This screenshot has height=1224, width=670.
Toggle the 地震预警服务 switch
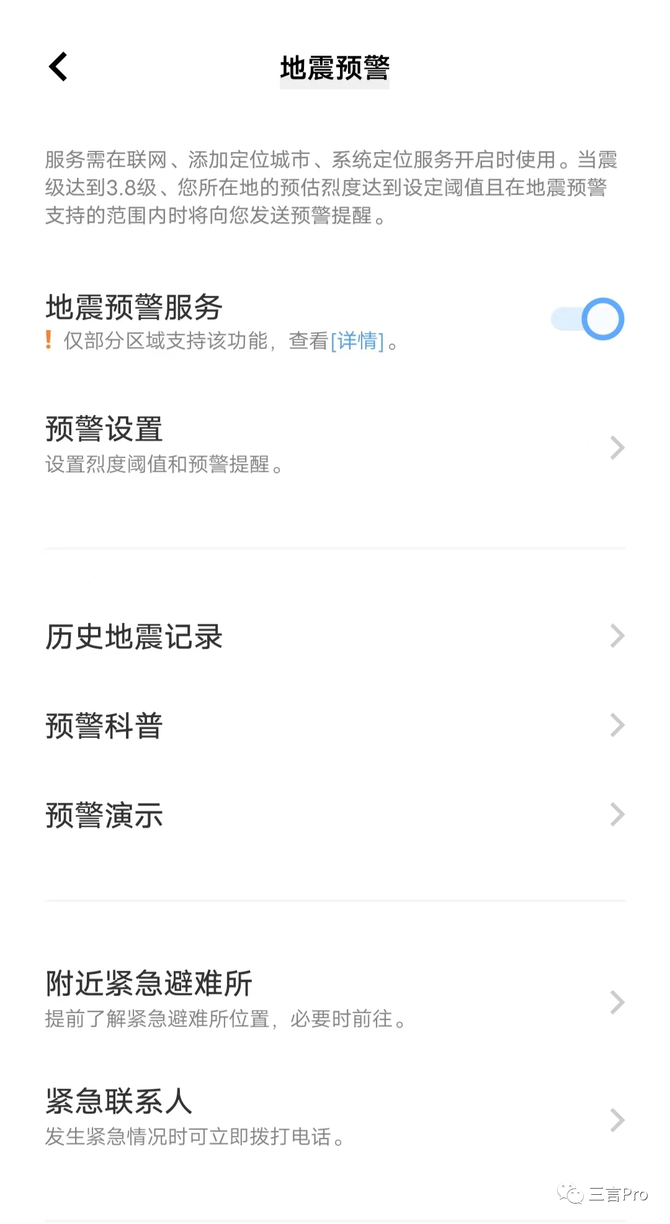pyautogui.click(x=588, y=319)
